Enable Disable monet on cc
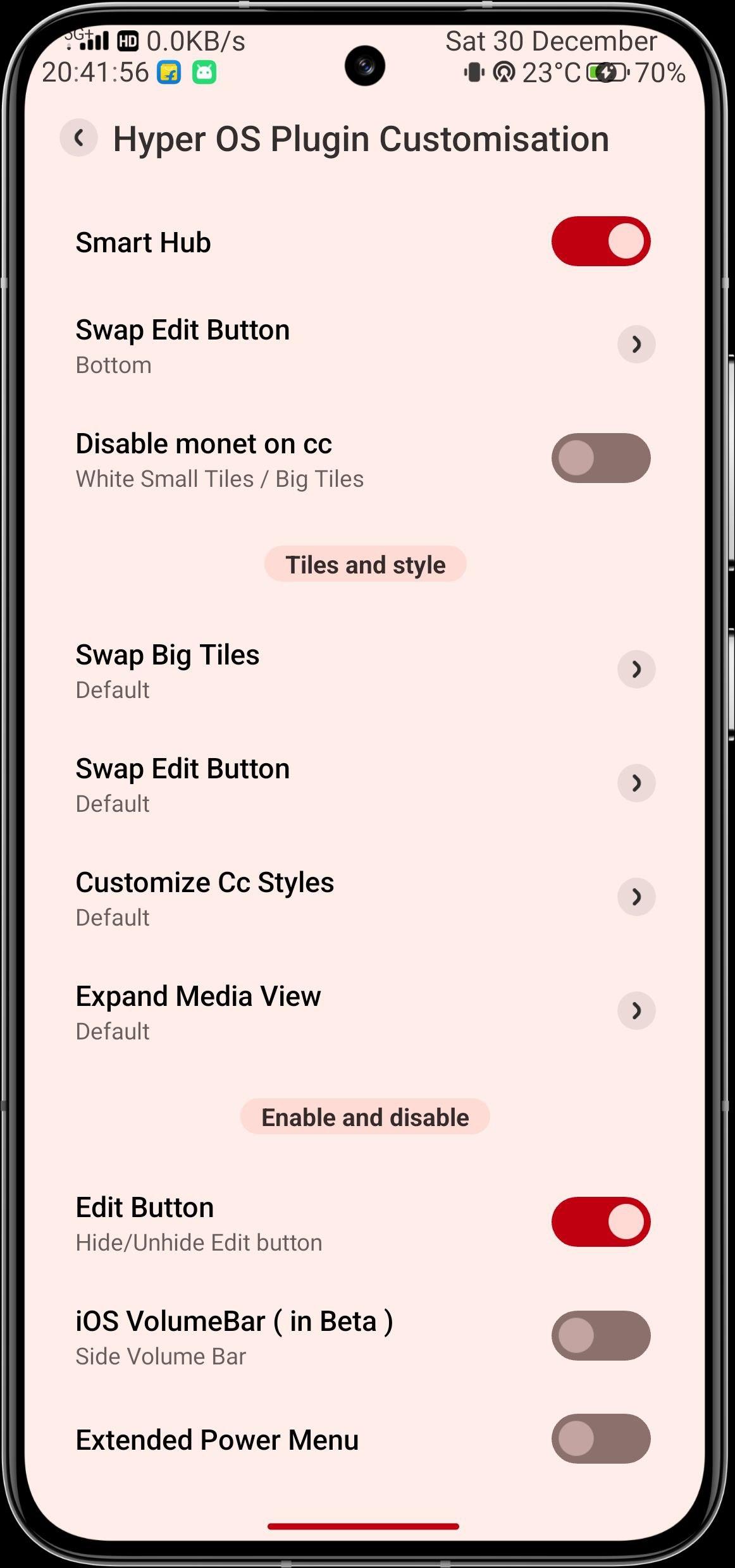This screenshot has height=1568, width=735. [600, 458]
